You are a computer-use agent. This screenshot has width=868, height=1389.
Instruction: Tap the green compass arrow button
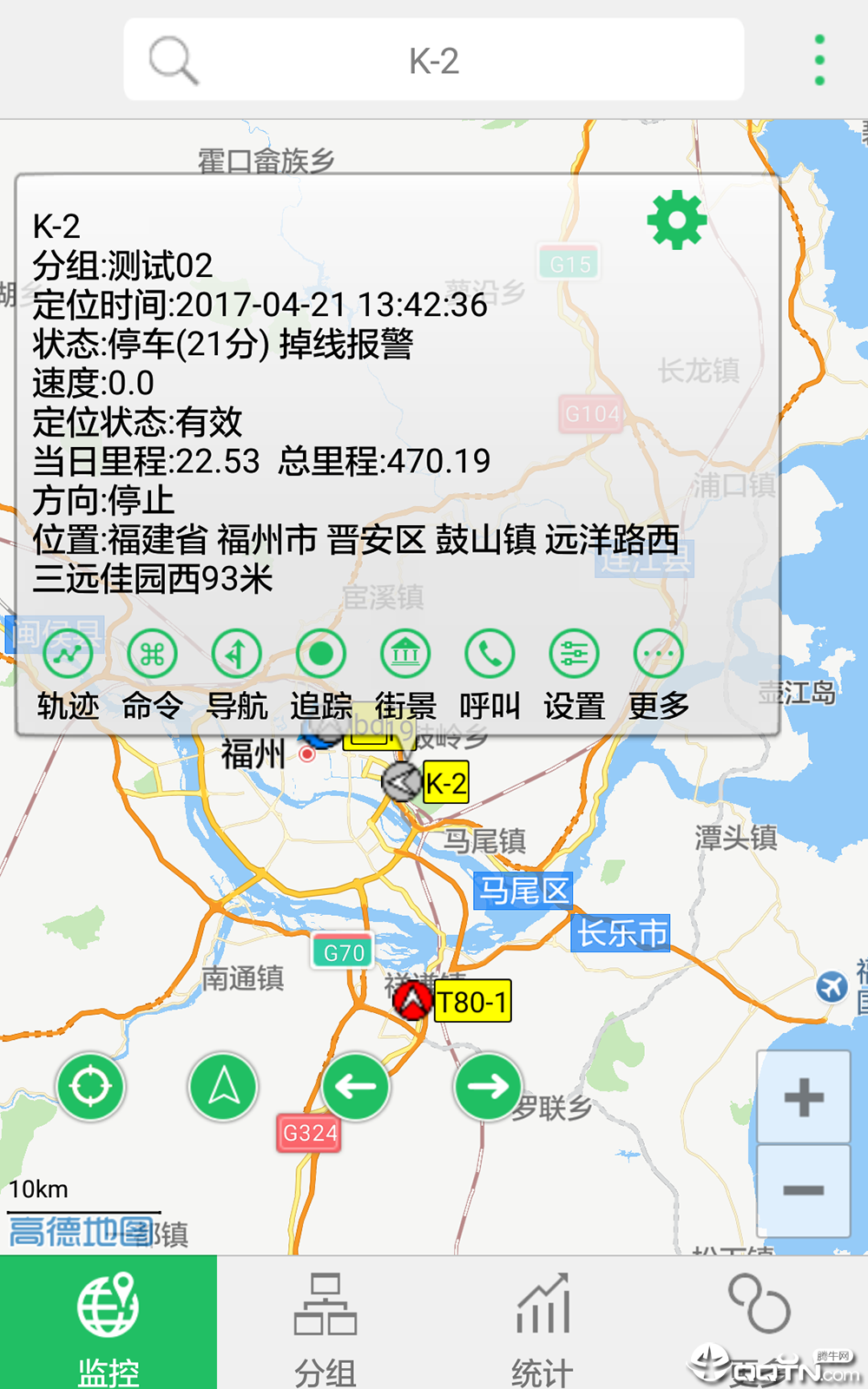click(x=223, y=1086)
